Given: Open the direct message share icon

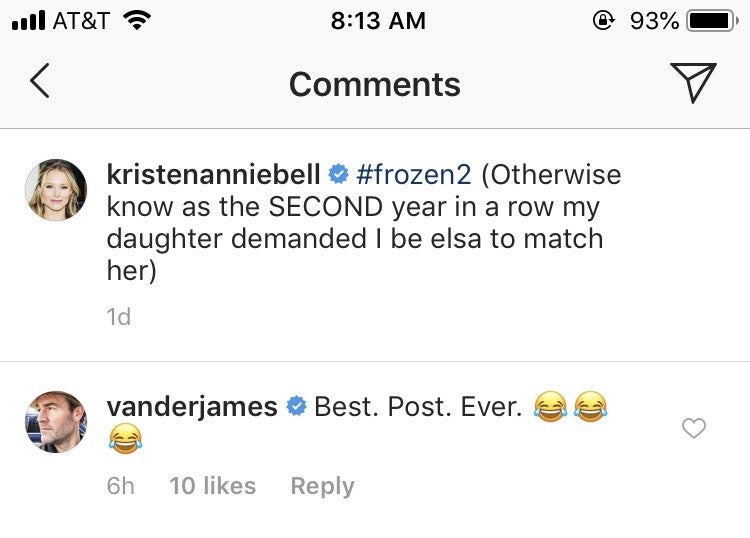Looking at the screenshot, I should coord(693,83).
